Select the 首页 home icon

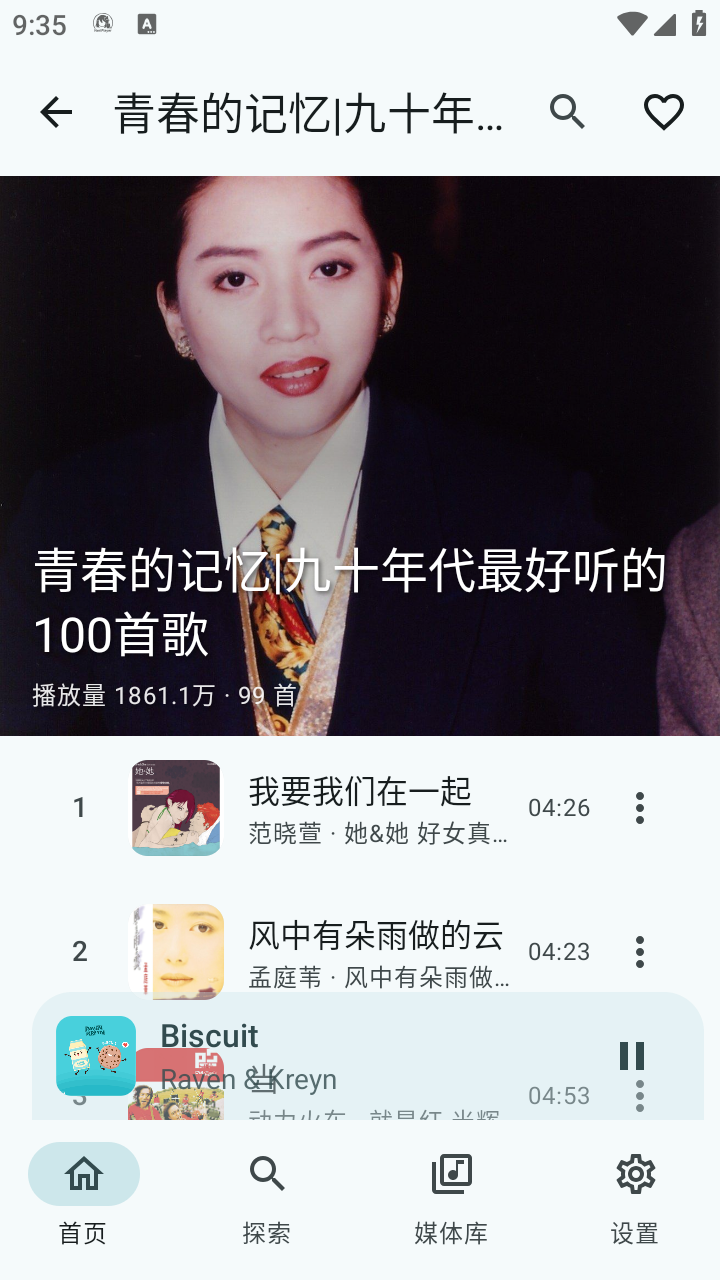pos(84,1174)
